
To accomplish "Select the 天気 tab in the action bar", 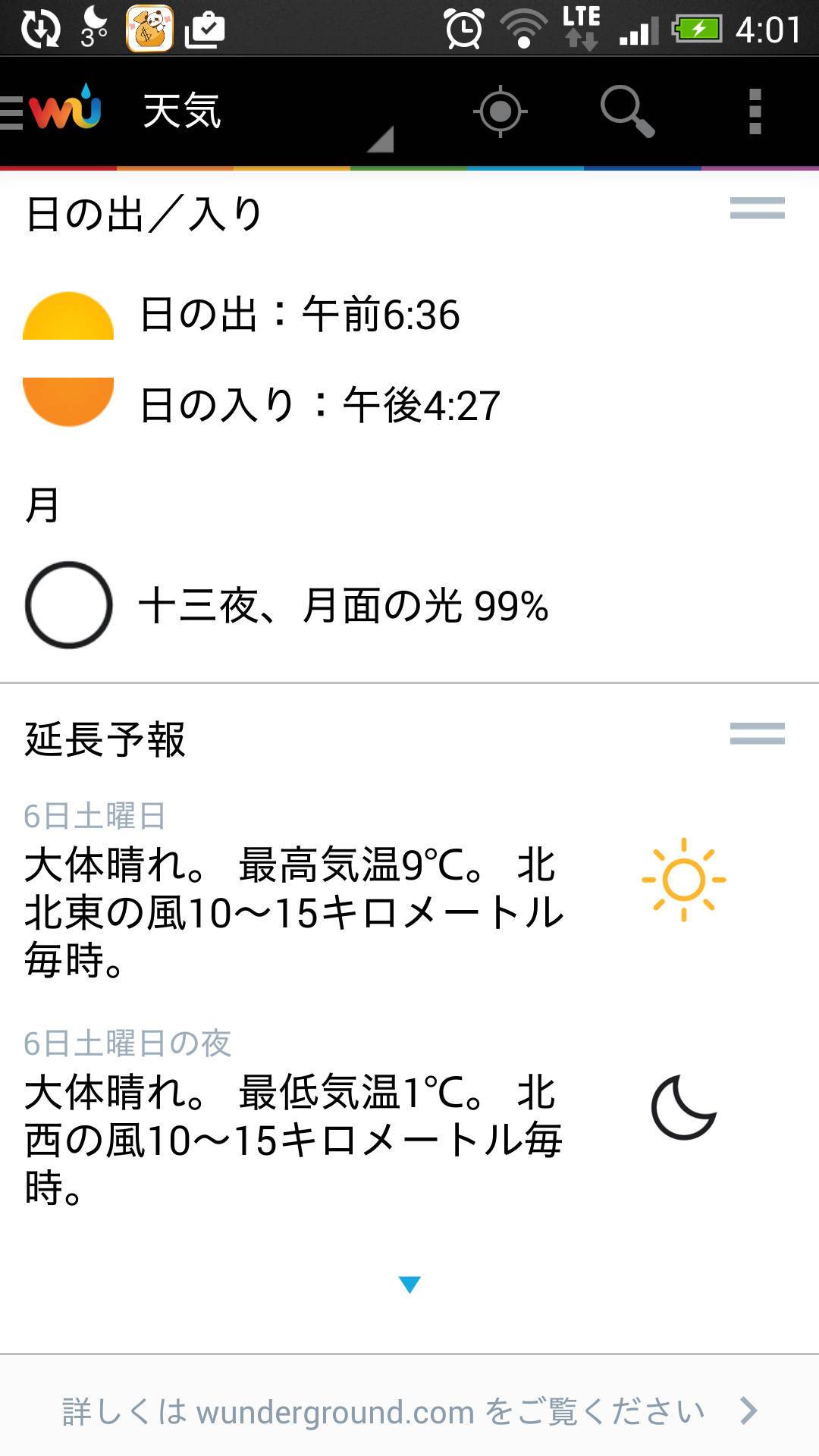I will coord(180,112).
